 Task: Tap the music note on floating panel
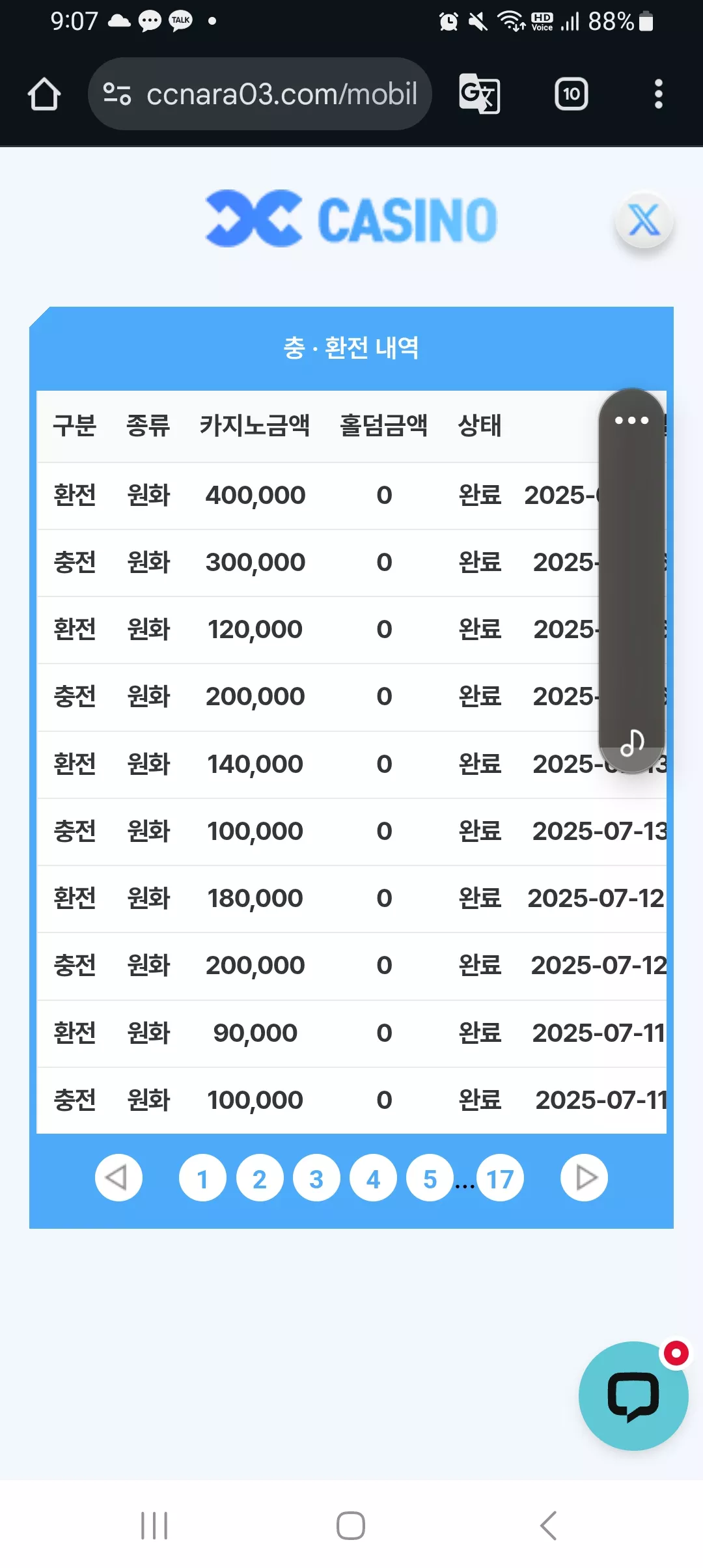[632, 742]
